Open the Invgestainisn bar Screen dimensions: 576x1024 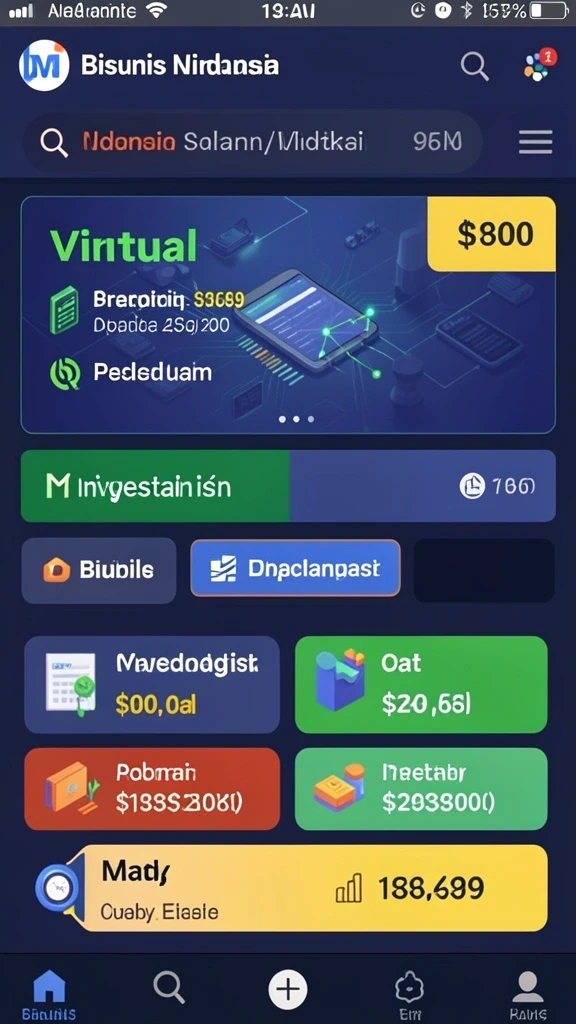pyautogui.click(x=288, y=486)
